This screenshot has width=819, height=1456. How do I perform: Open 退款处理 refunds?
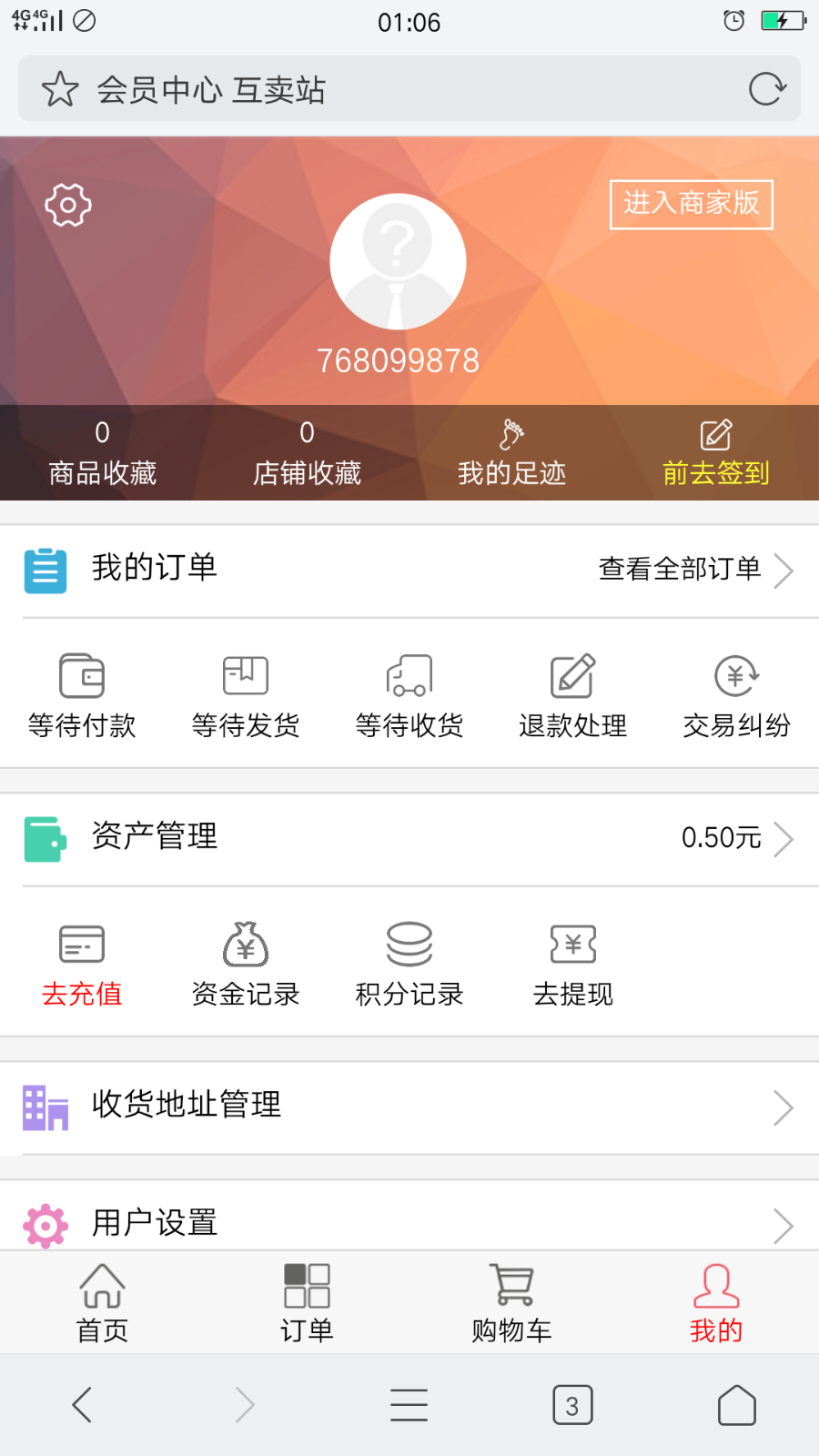click(x=573, y=696)
